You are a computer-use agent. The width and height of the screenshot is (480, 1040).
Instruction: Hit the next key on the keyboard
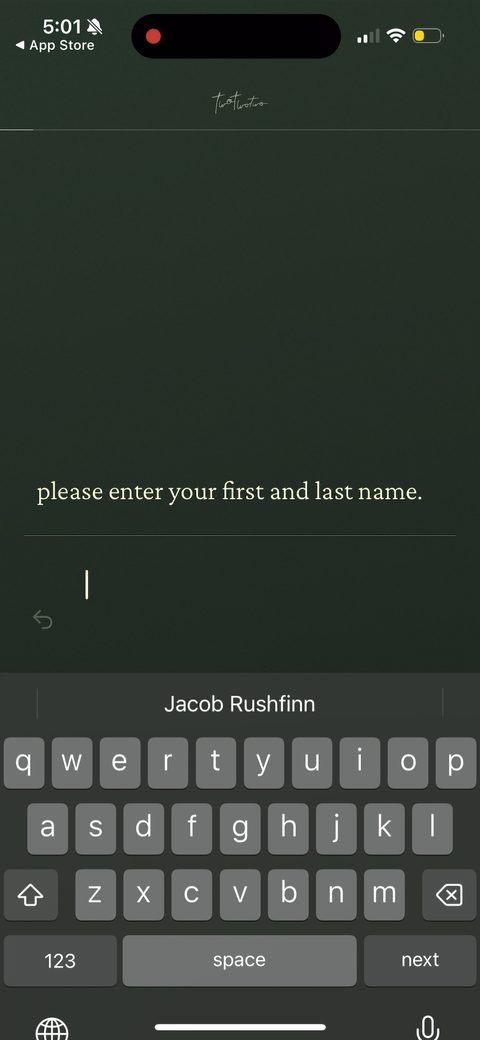[x=420, y=960]
